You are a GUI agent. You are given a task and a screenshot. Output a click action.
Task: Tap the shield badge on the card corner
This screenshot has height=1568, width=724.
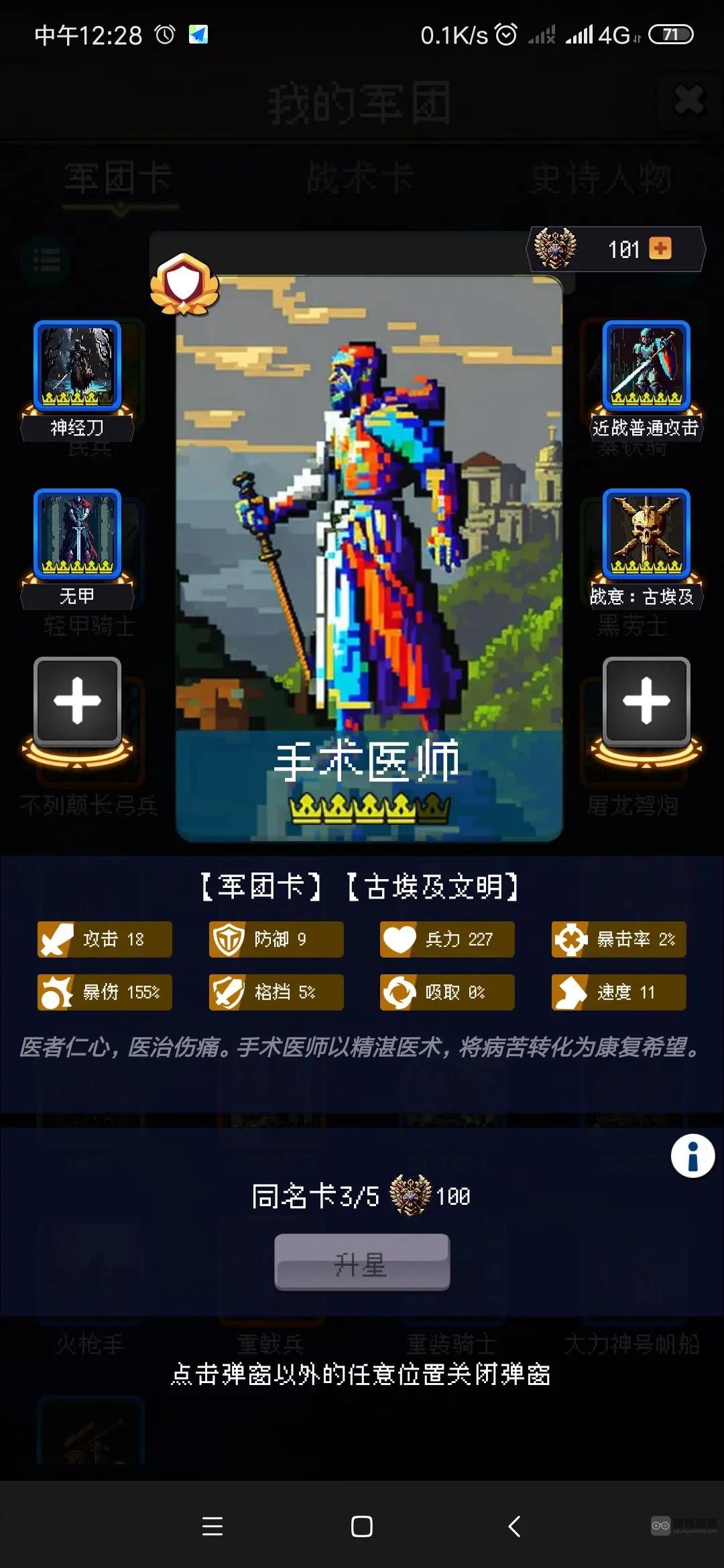(184, 285)
